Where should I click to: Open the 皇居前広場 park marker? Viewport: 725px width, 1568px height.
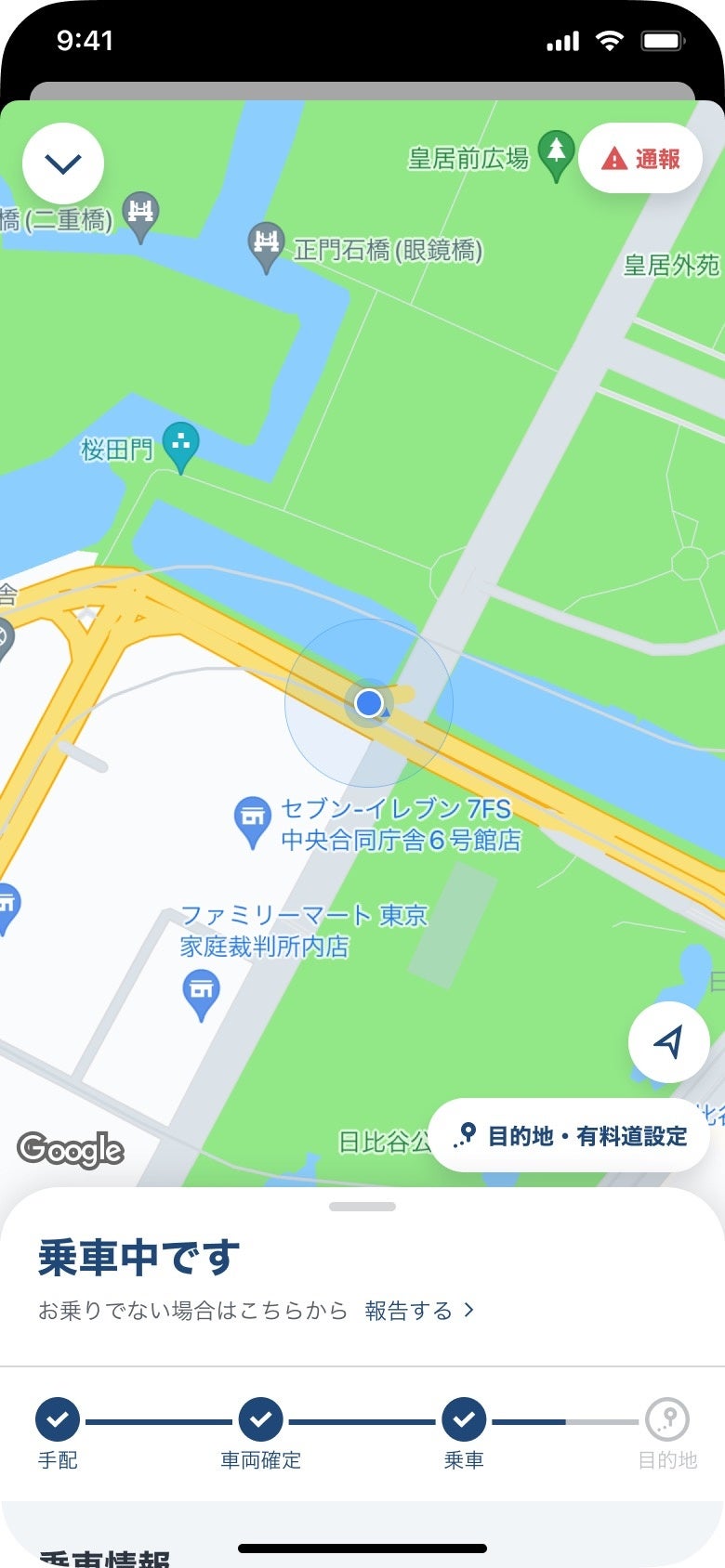556,151
